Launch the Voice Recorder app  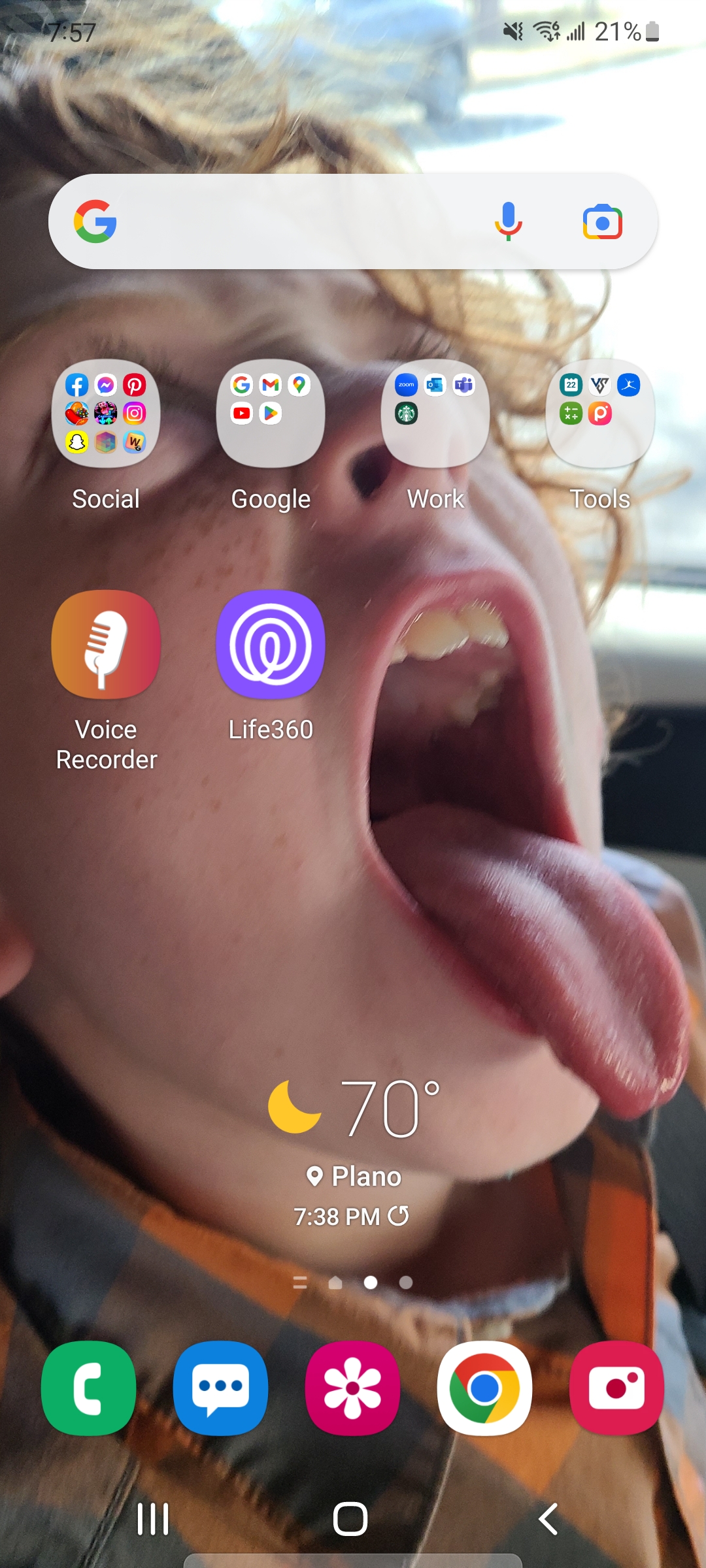coord(106,645)
